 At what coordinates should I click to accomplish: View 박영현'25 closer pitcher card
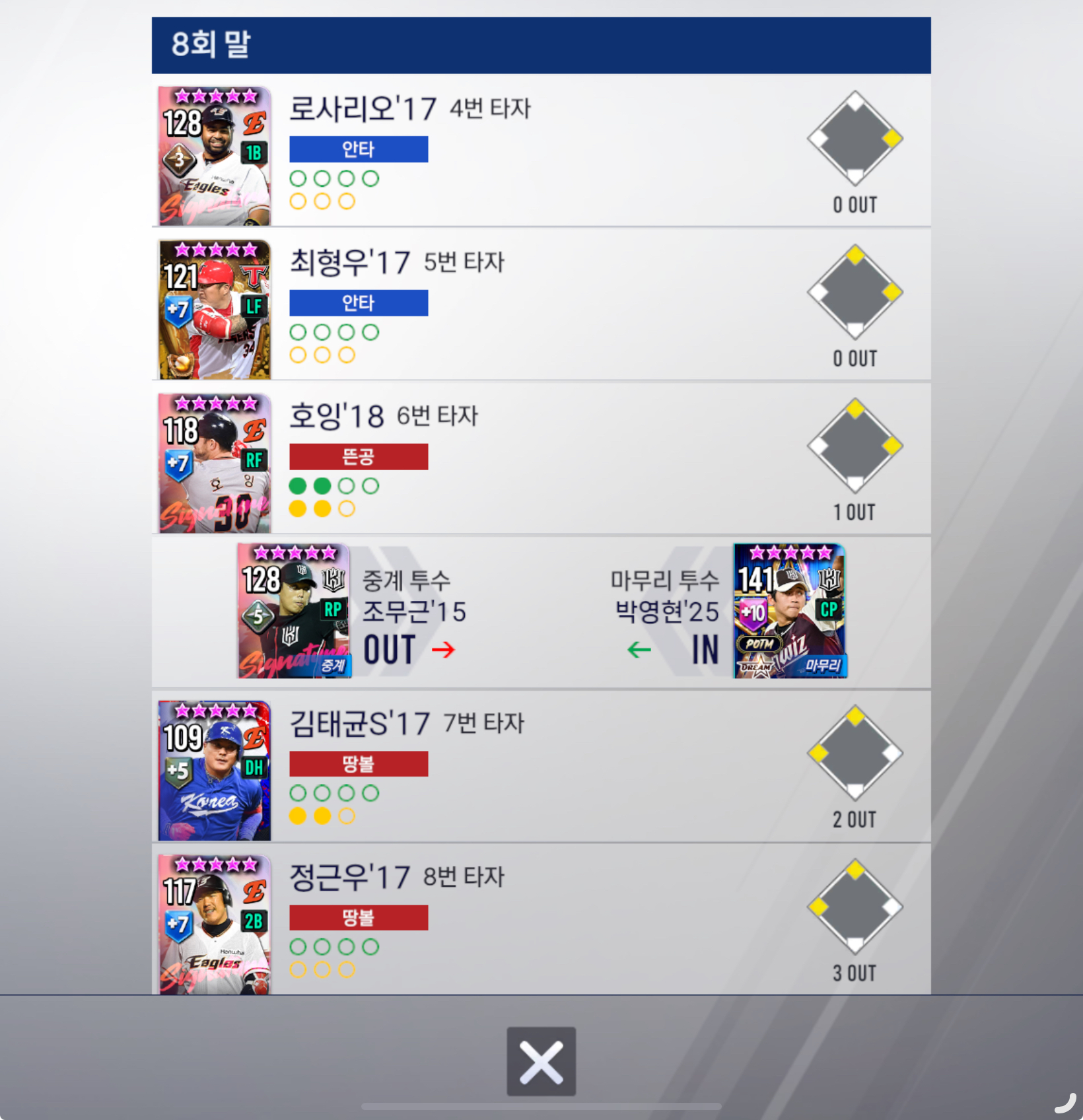coord(789,611)
